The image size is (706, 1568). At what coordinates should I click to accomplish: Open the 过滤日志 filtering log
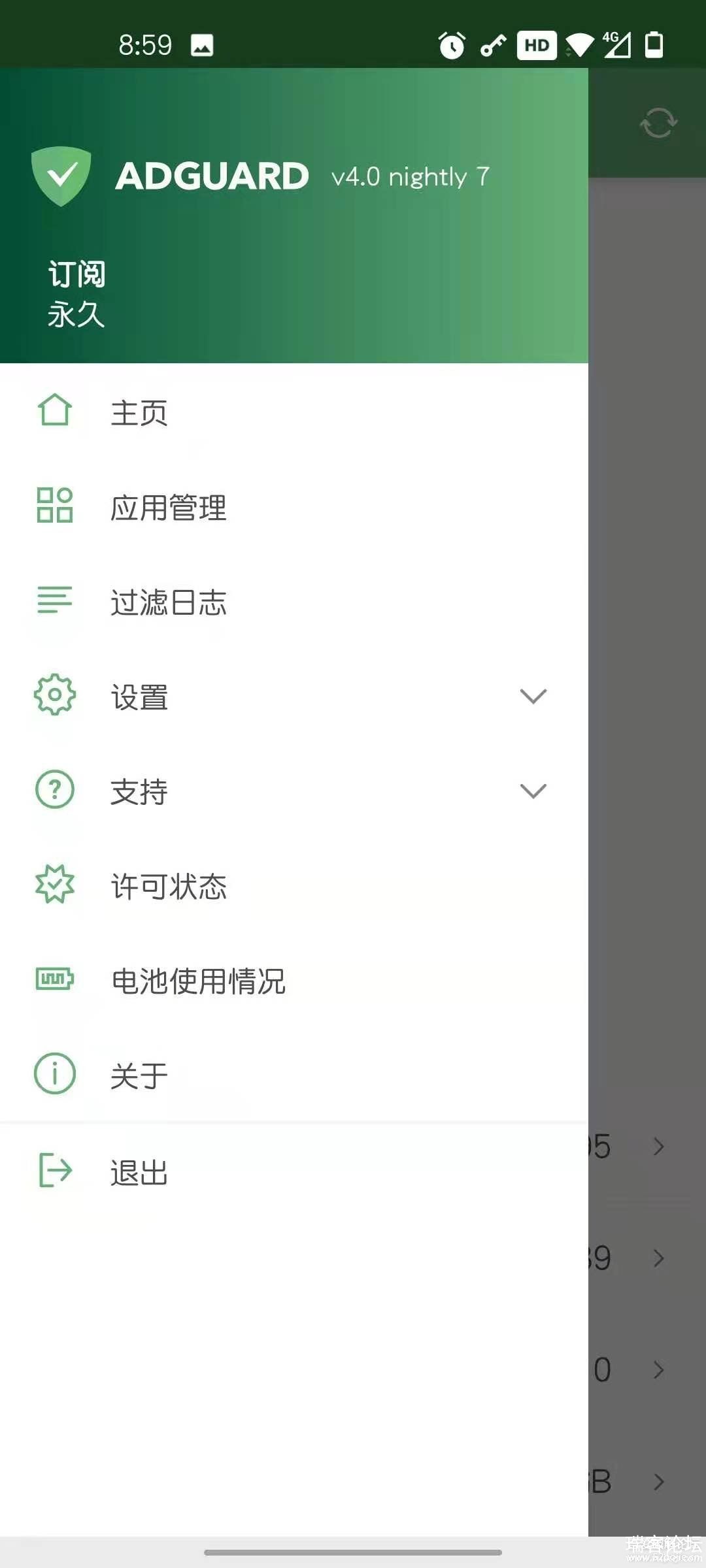[294, 601]
